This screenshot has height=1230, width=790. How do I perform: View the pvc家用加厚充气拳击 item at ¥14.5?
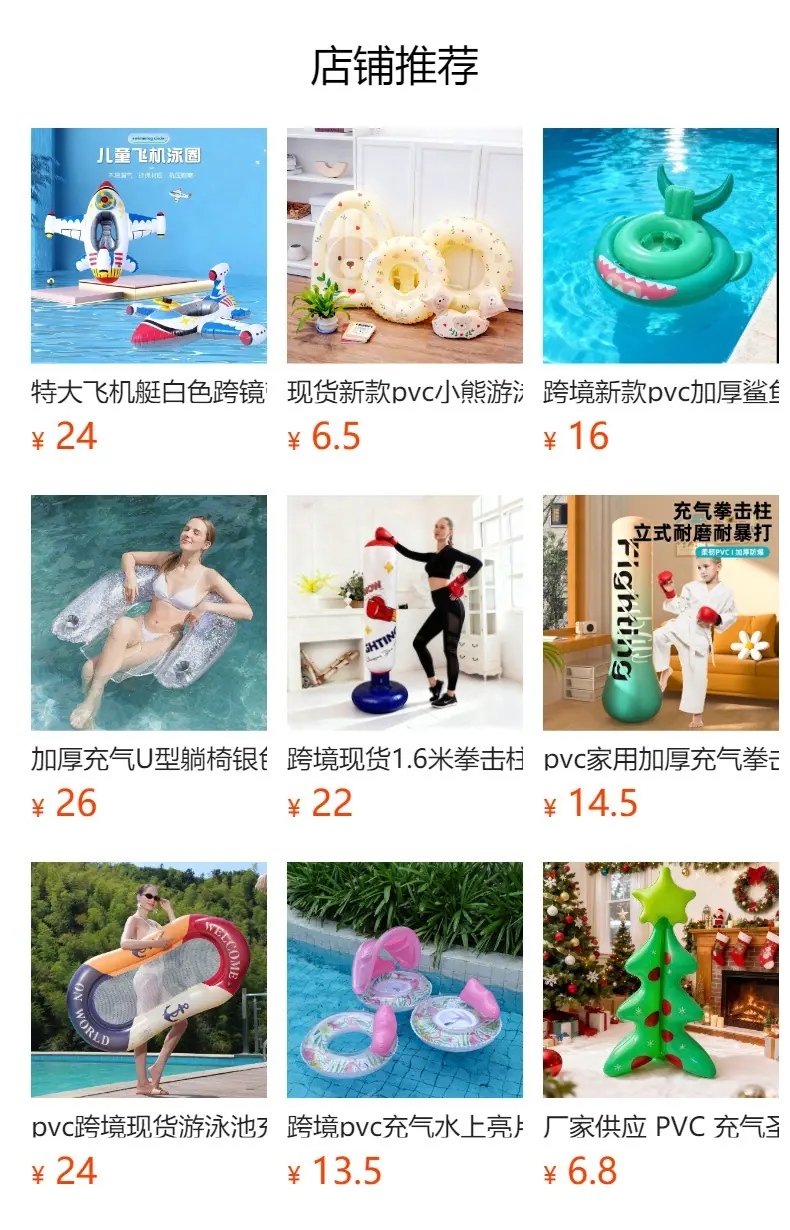tap(661, 658)
